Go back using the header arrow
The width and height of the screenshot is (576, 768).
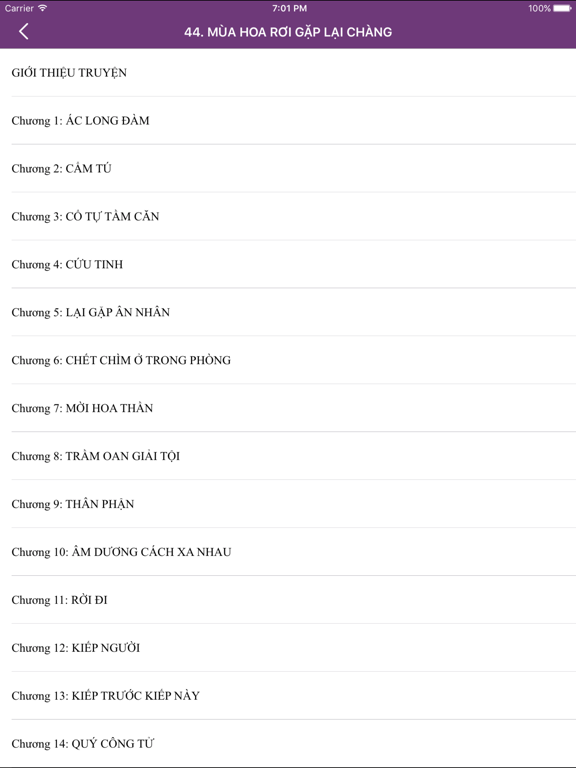pyautogui.click(x=24, y=31)
